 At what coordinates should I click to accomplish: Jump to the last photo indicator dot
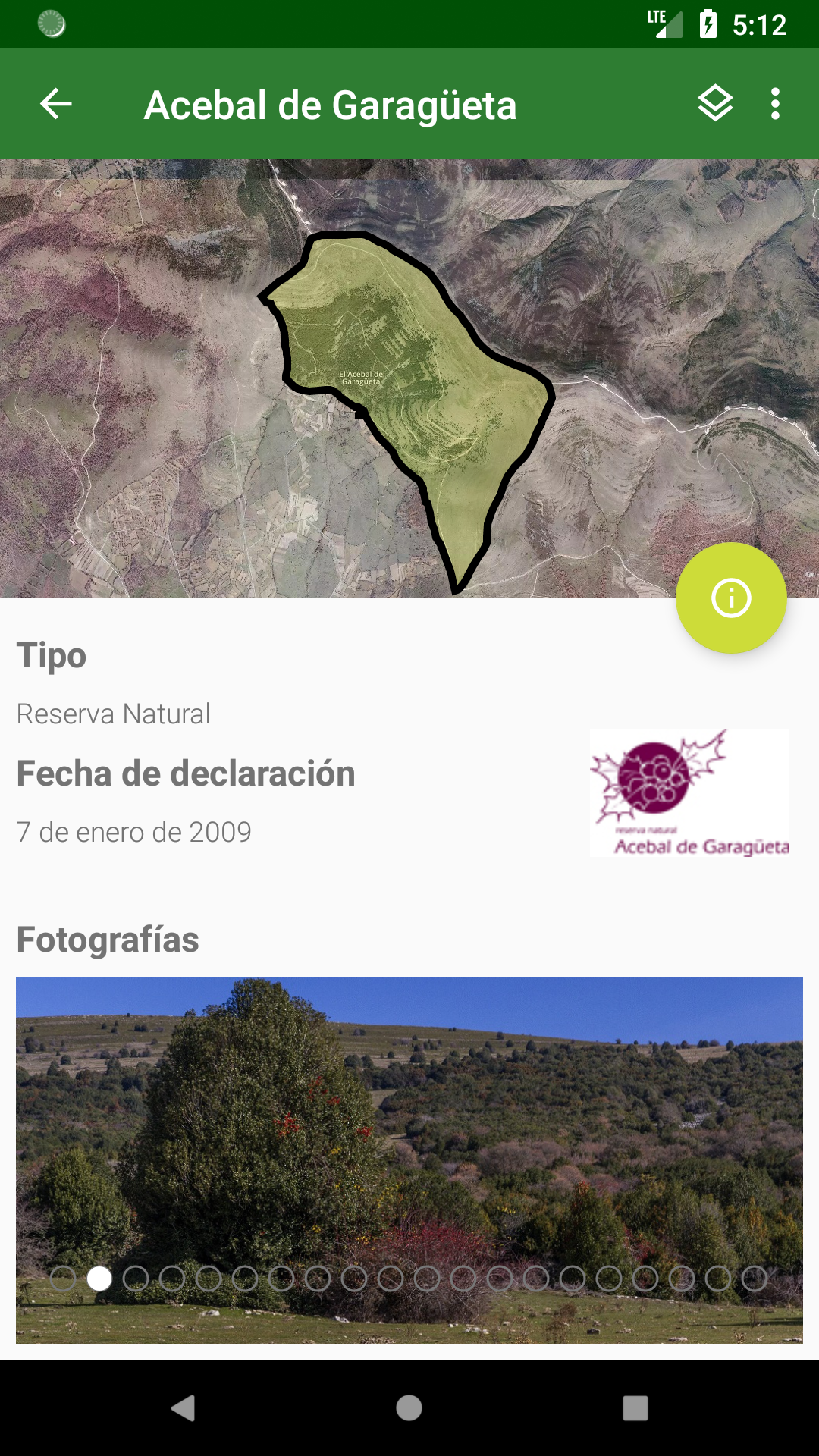[x=755, y=1279]
